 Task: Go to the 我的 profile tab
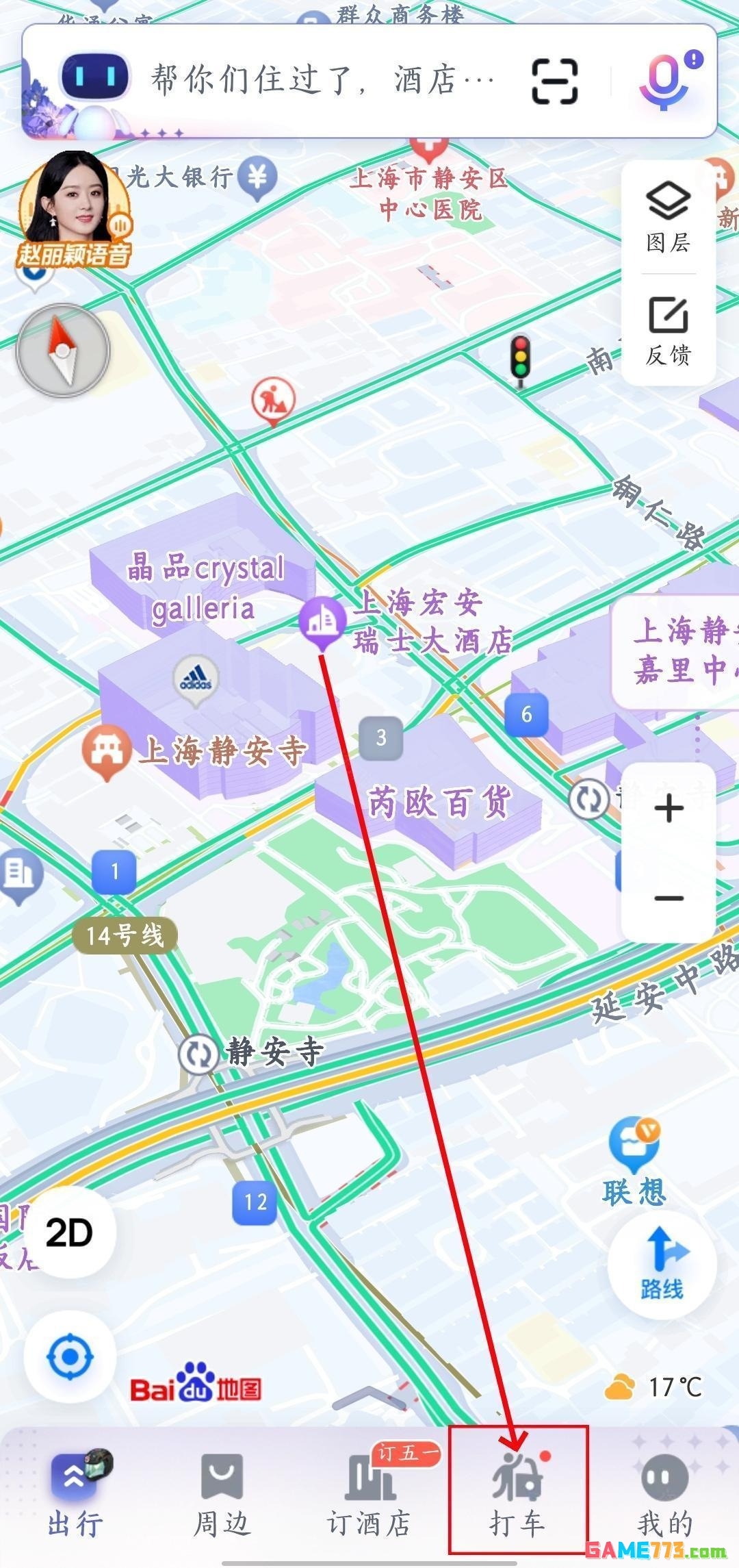tap(664, 1495)
